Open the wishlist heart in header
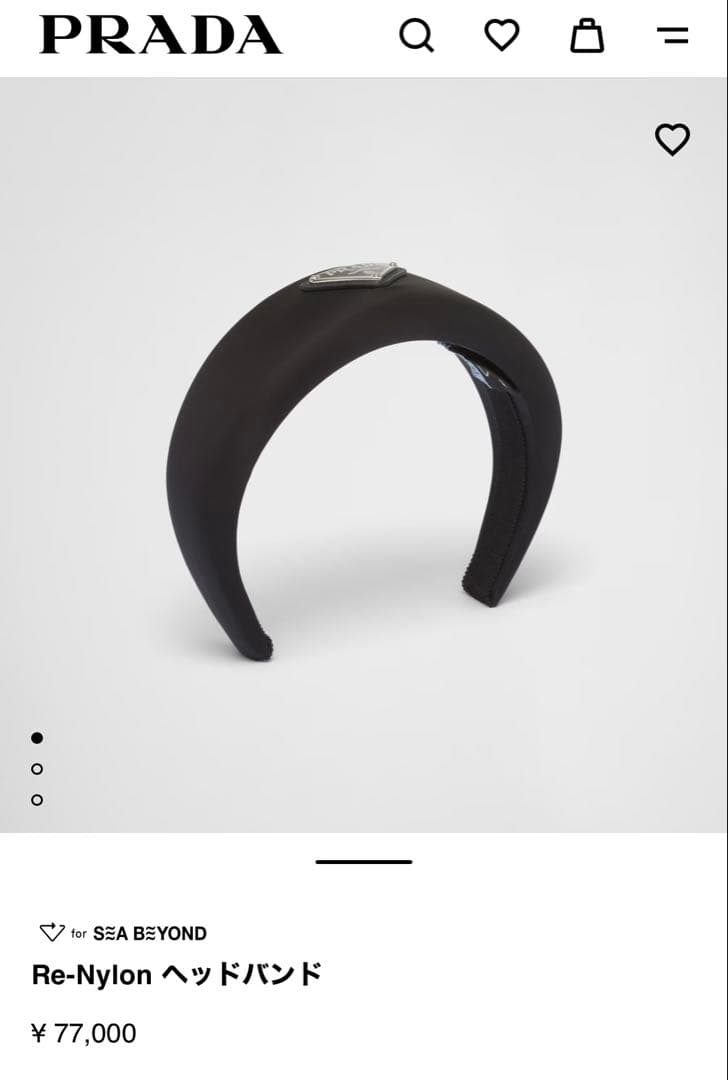Image resolution: width=728 pixels, height=1080 pixels. tap(502, 36)
